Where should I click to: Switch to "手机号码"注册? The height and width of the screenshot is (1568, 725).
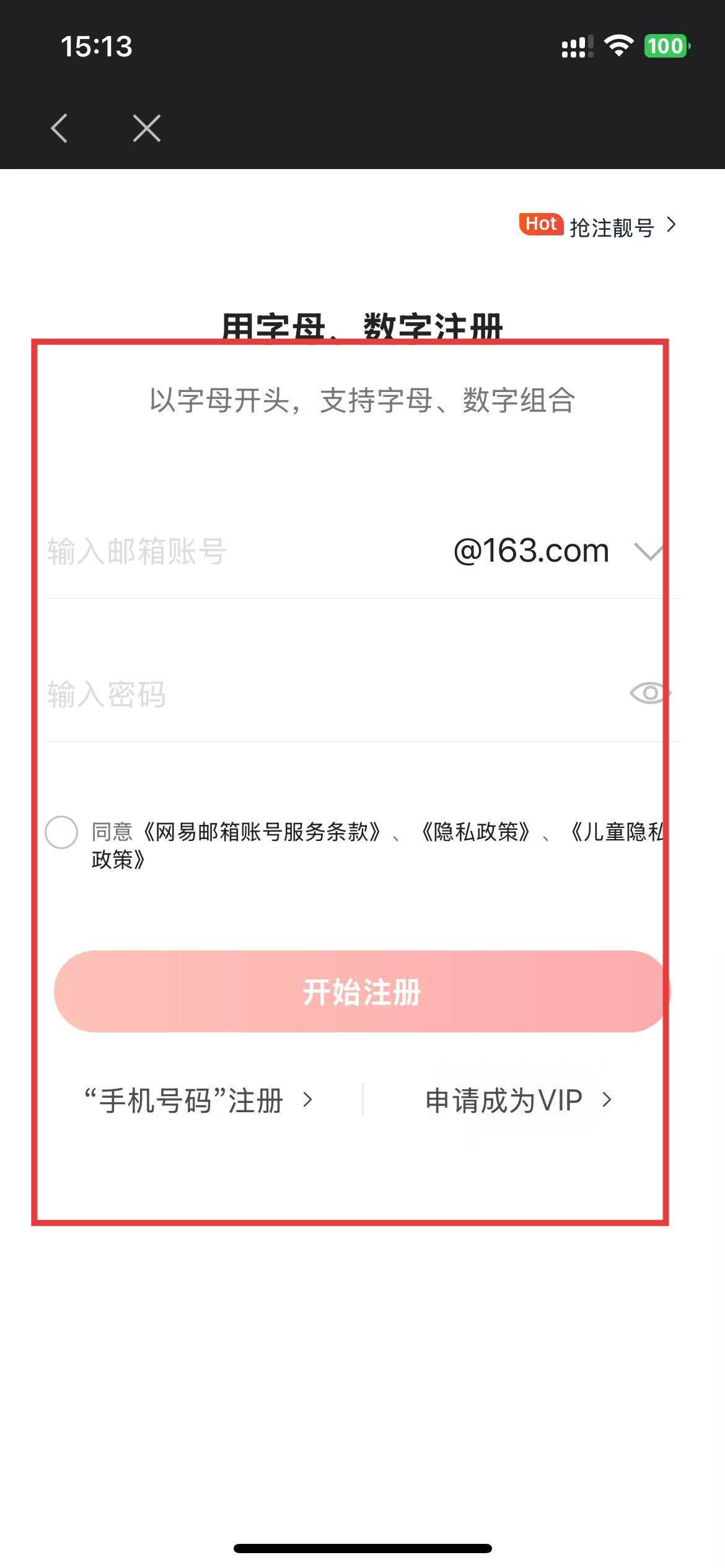click(198, 1100)
